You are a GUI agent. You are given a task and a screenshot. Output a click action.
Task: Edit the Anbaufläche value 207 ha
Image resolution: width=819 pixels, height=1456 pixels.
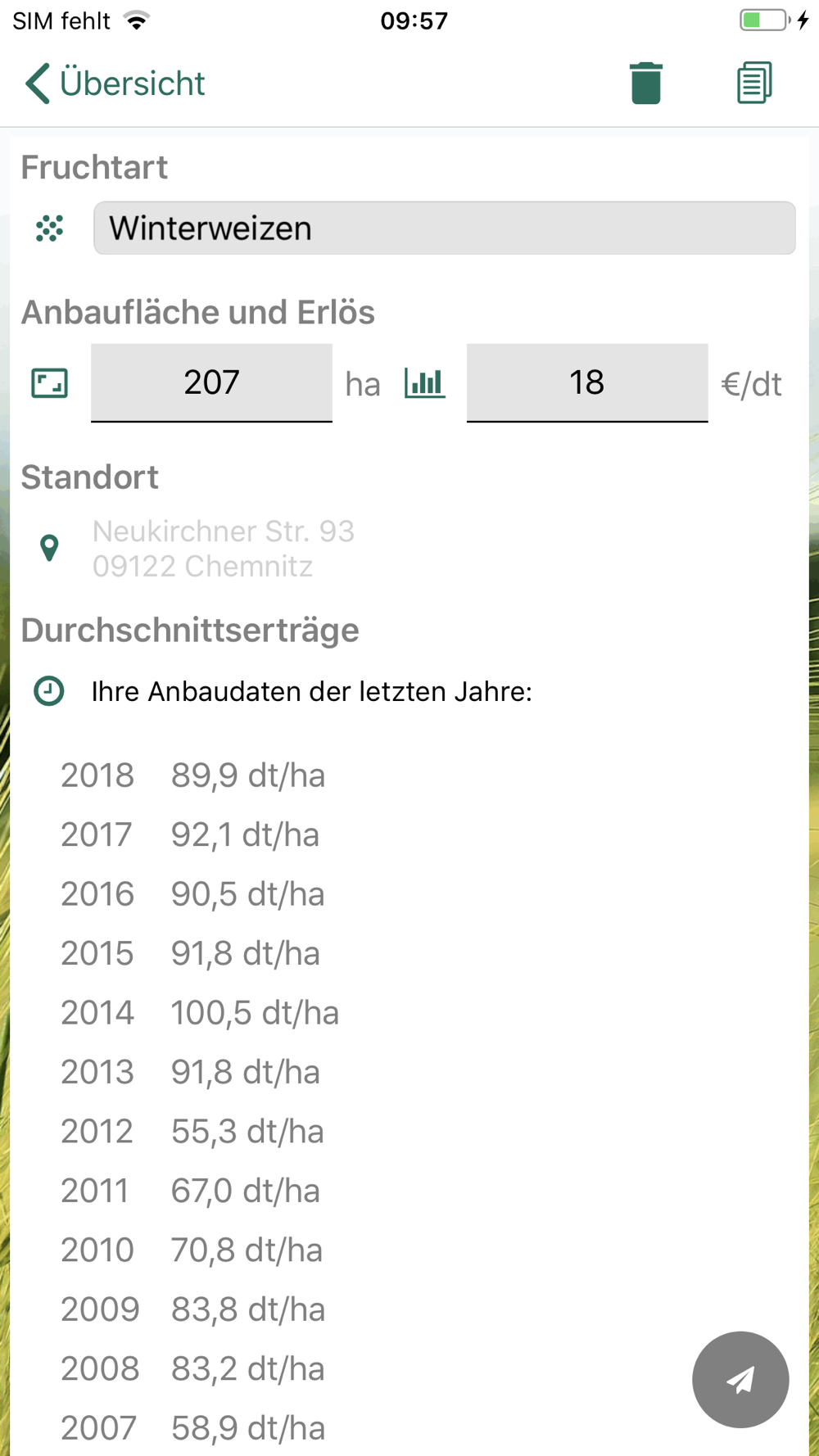[x=211, y=383]
